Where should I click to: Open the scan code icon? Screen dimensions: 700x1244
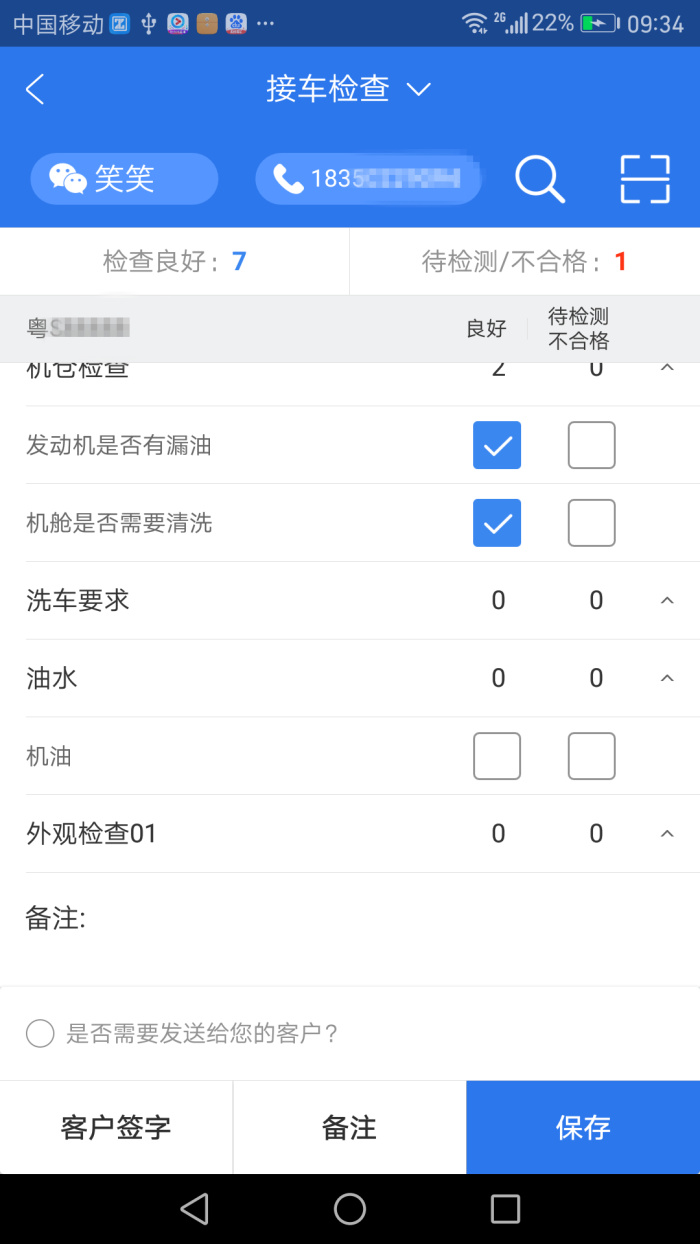(645, 179)
